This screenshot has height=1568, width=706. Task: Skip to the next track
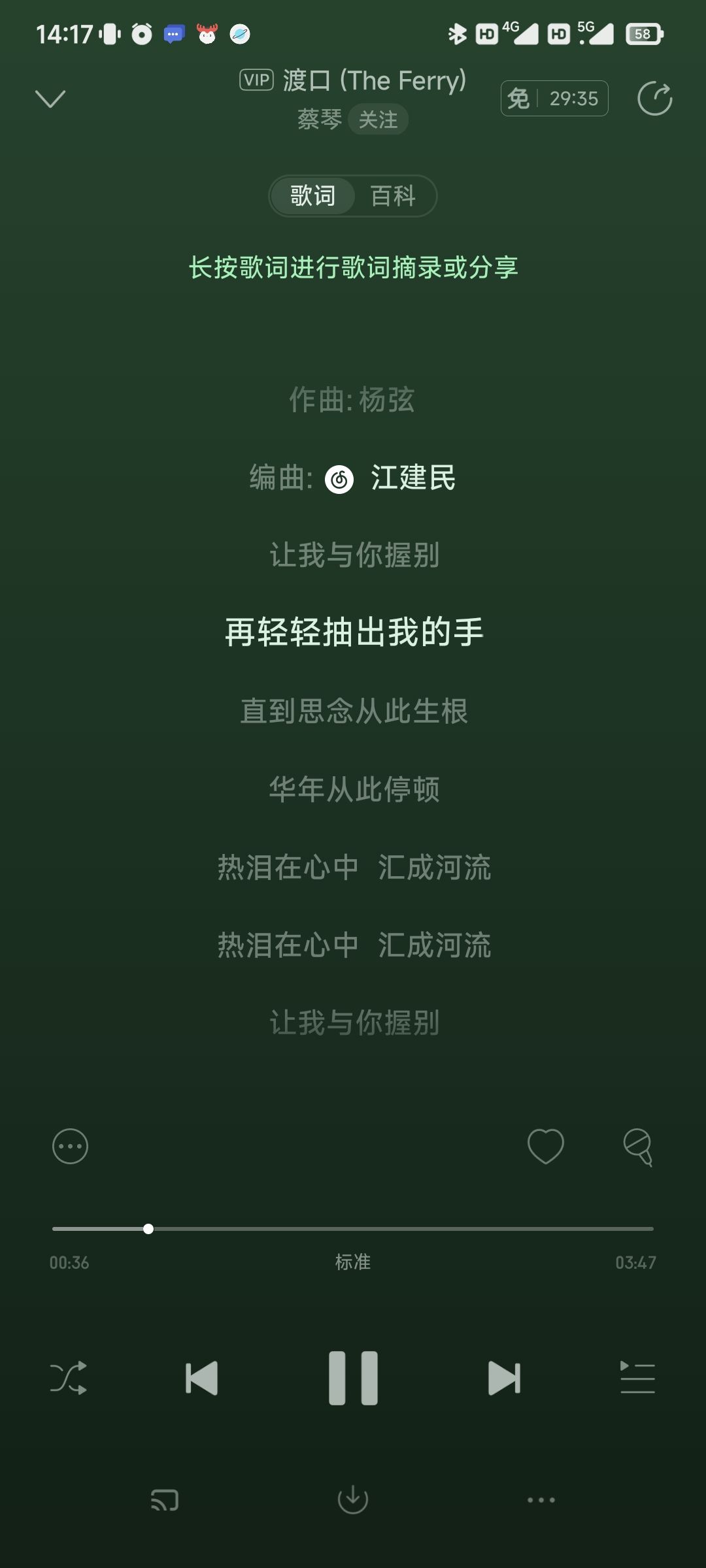coord(505,1378)
